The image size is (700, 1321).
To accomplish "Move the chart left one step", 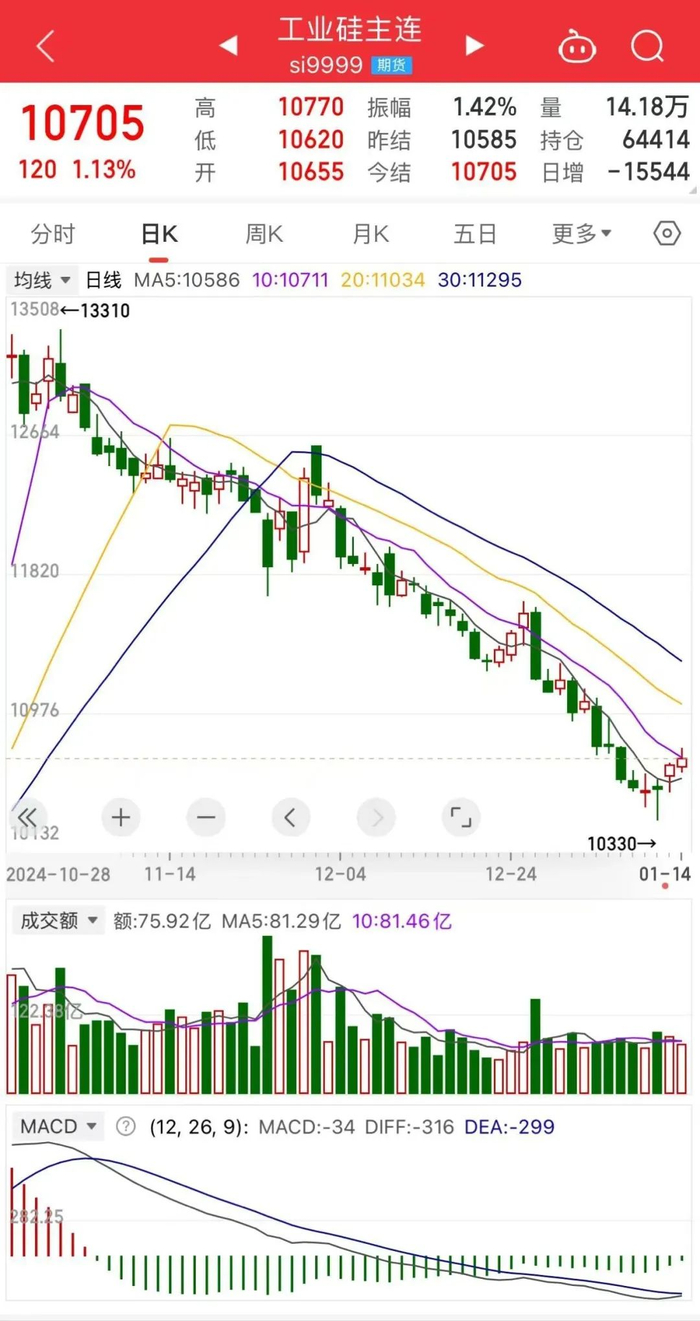I will (290, 817).
